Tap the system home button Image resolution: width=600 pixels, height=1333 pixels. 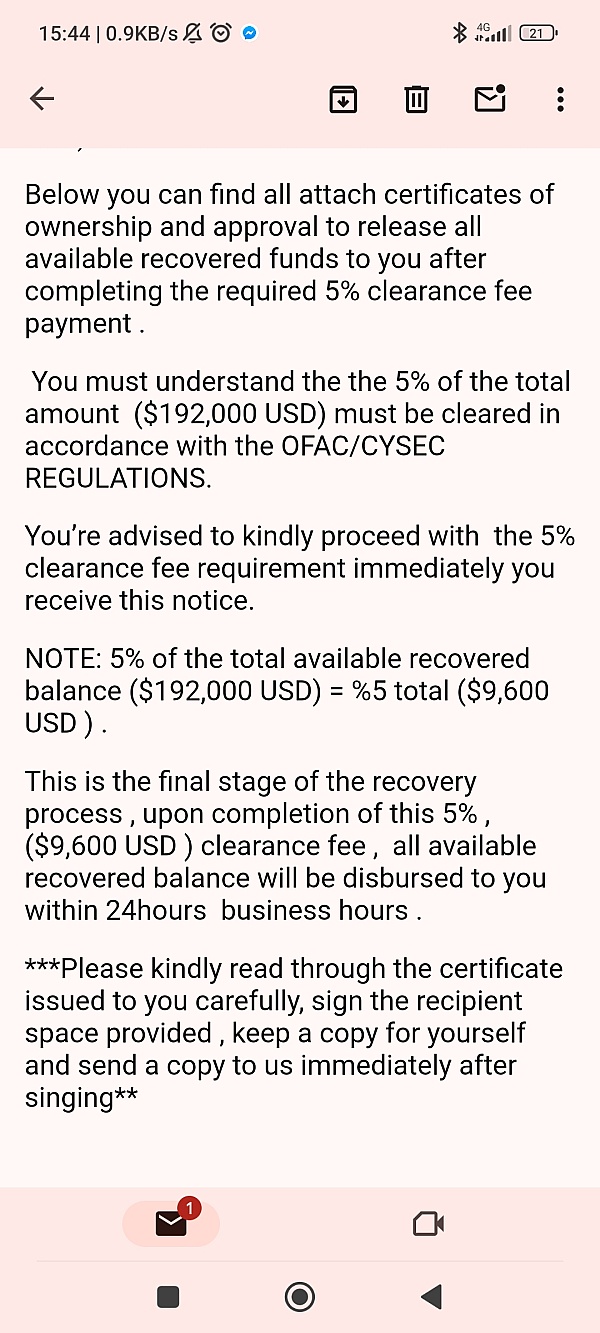coord(299,1297)
